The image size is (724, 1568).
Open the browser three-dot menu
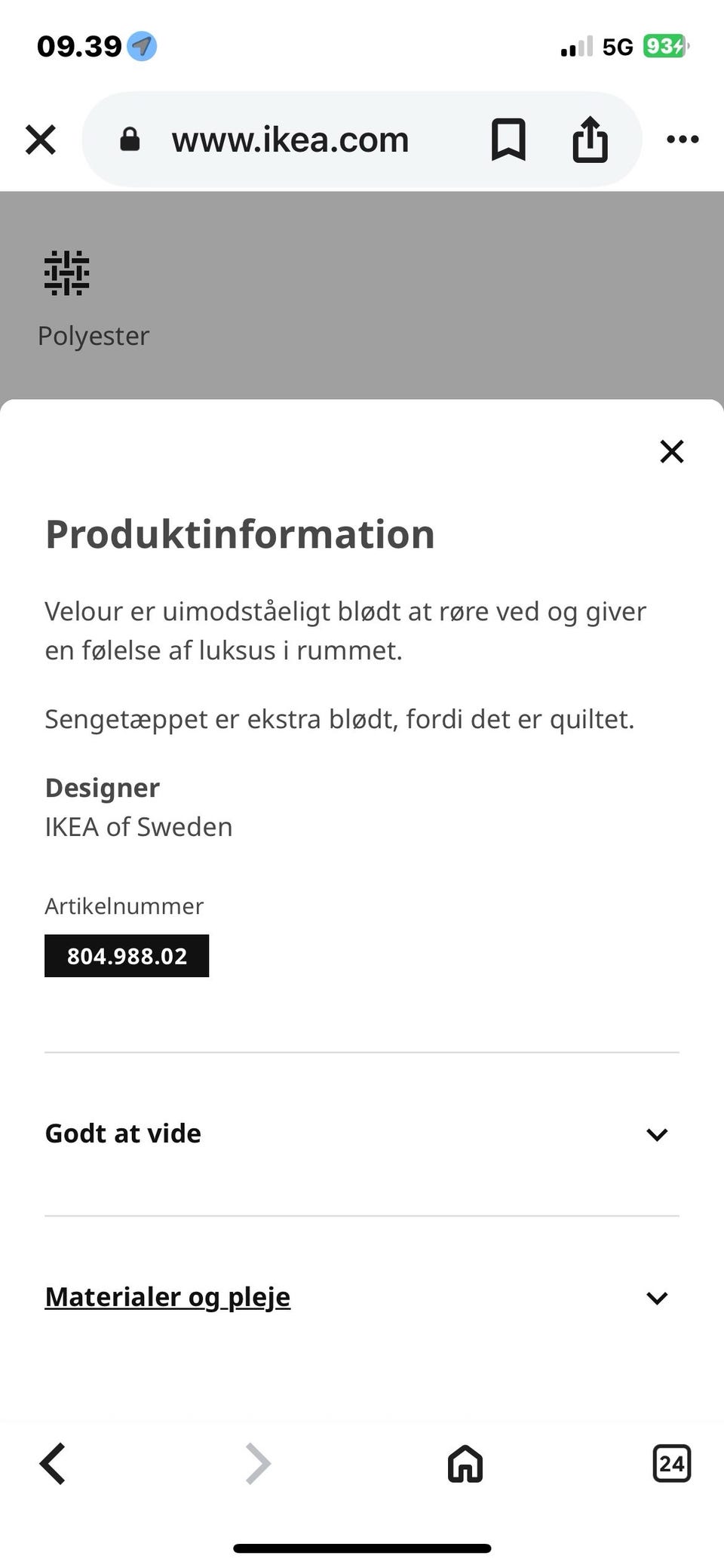[x=683, y=139]
